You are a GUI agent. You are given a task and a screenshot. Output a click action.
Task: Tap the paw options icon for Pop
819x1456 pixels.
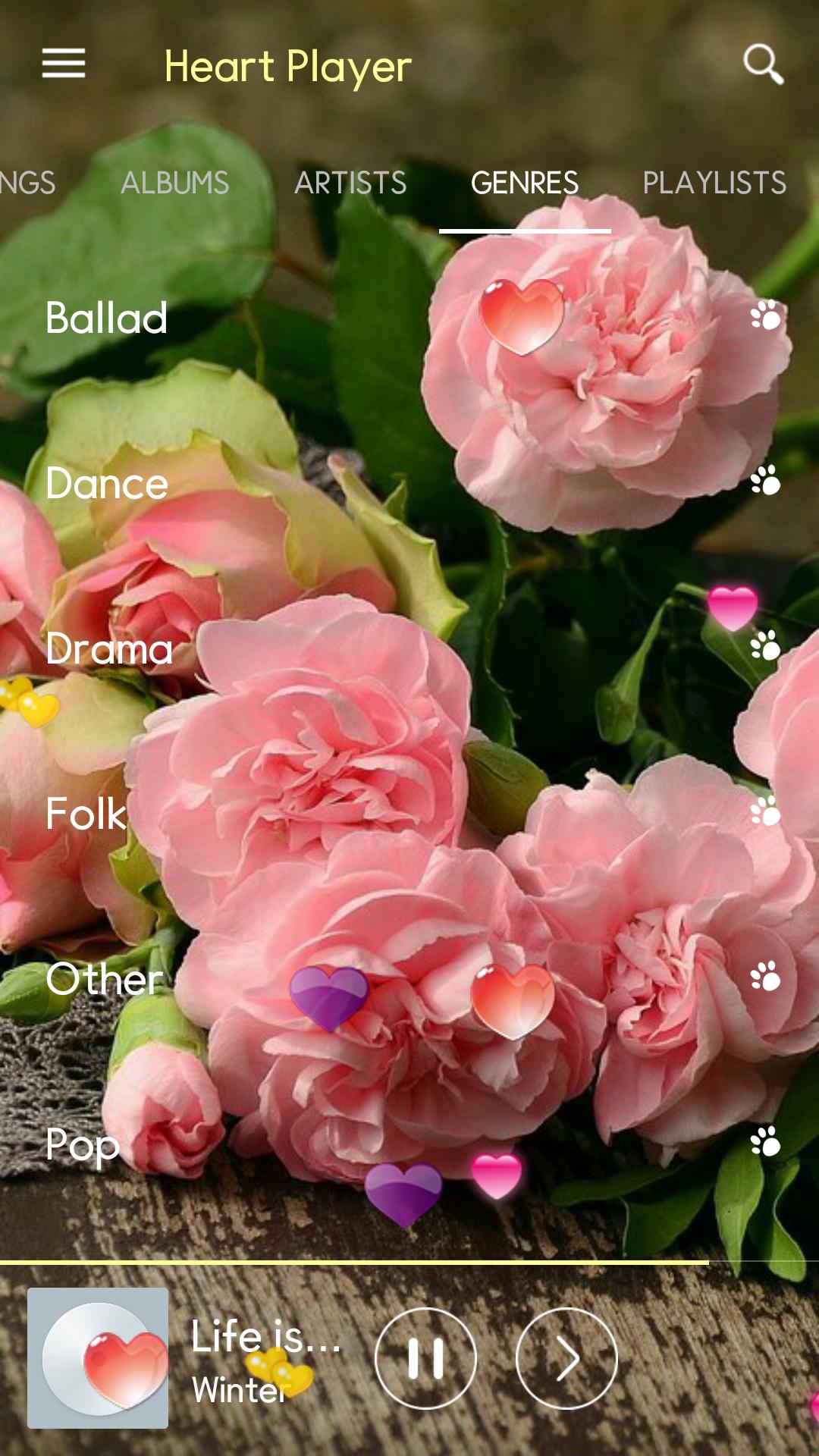[x=765, y=1142]
